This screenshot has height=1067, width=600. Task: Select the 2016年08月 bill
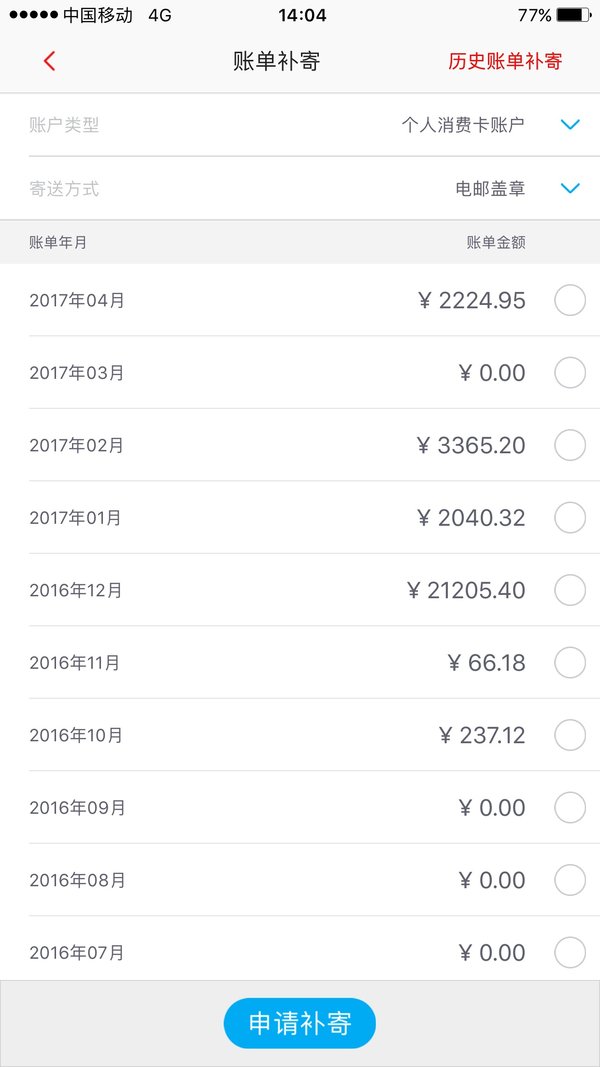570,880
